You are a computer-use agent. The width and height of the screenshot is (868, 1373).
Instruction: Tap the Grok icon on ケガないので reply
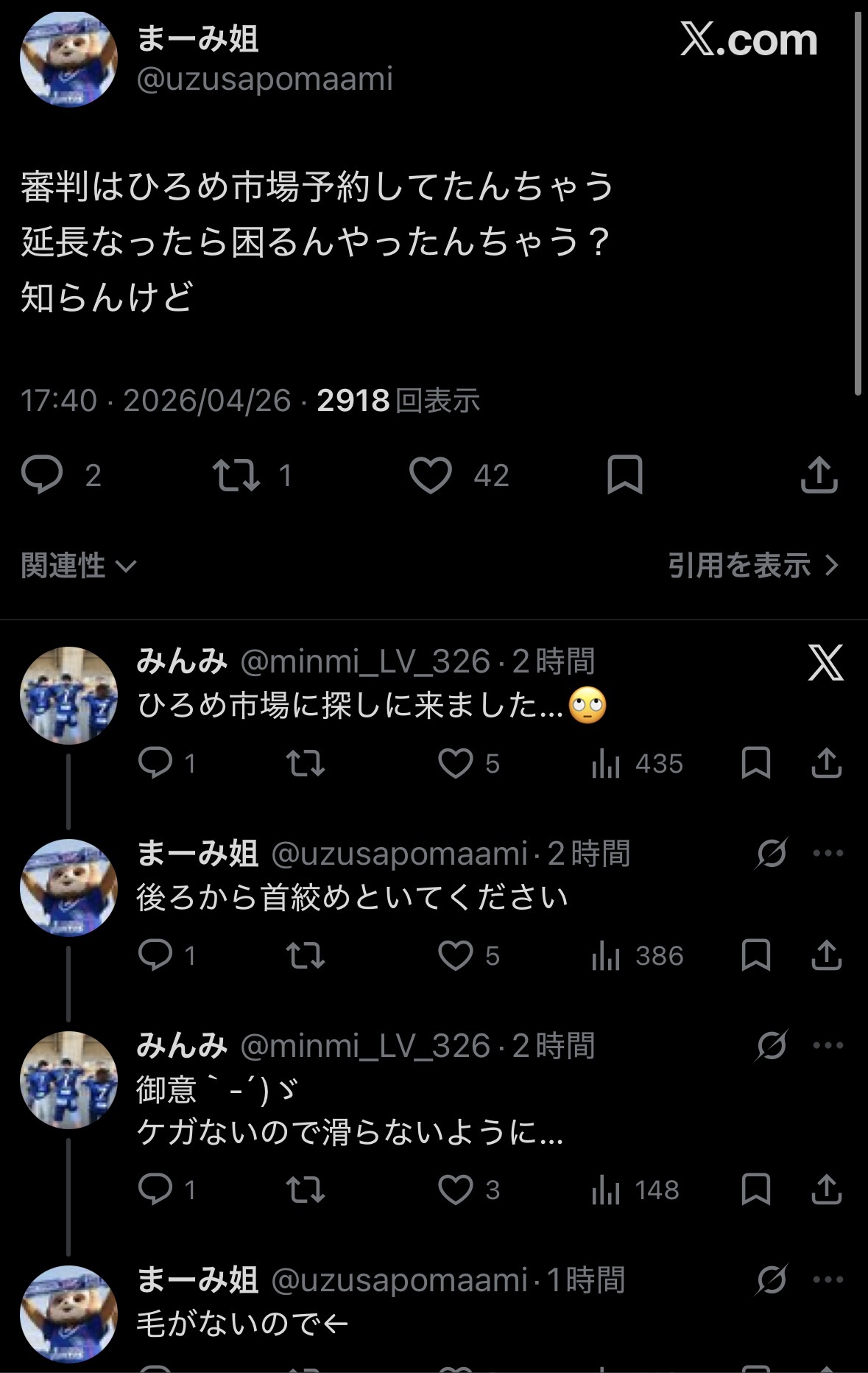(x=772, y=1045)
